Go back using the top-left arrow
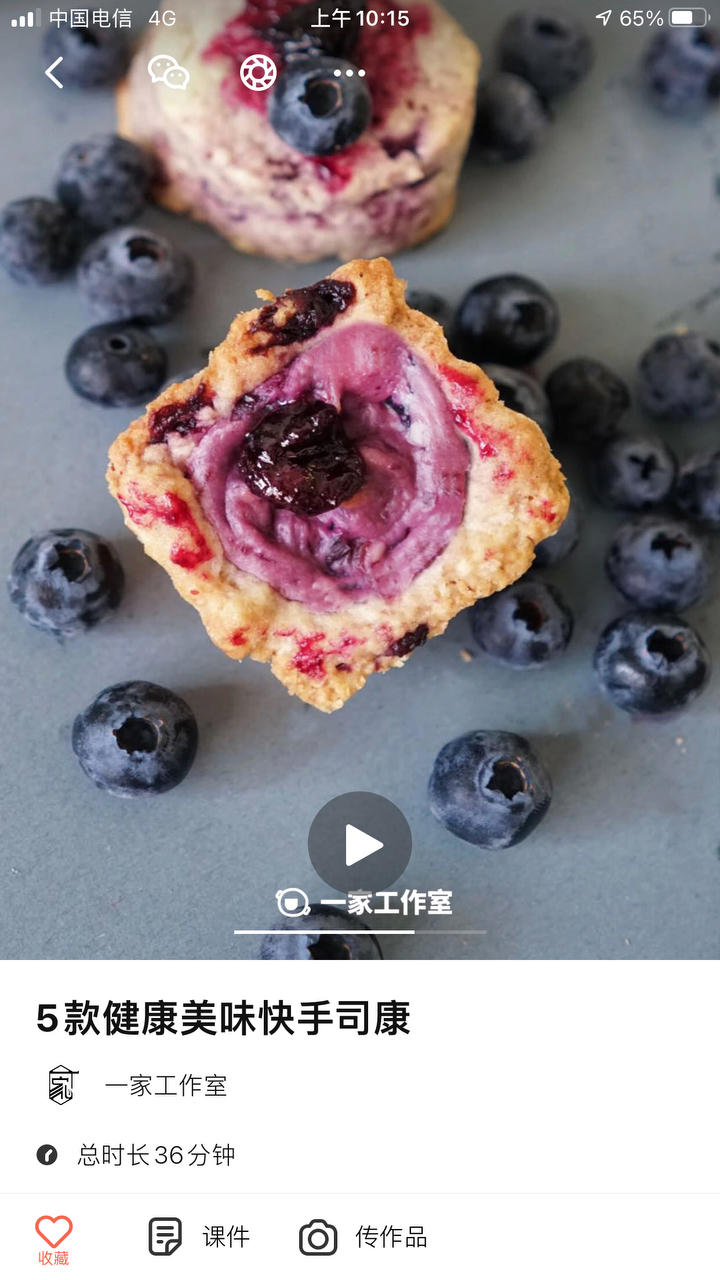Screen dimensions: 720x1280 [54, 72]
